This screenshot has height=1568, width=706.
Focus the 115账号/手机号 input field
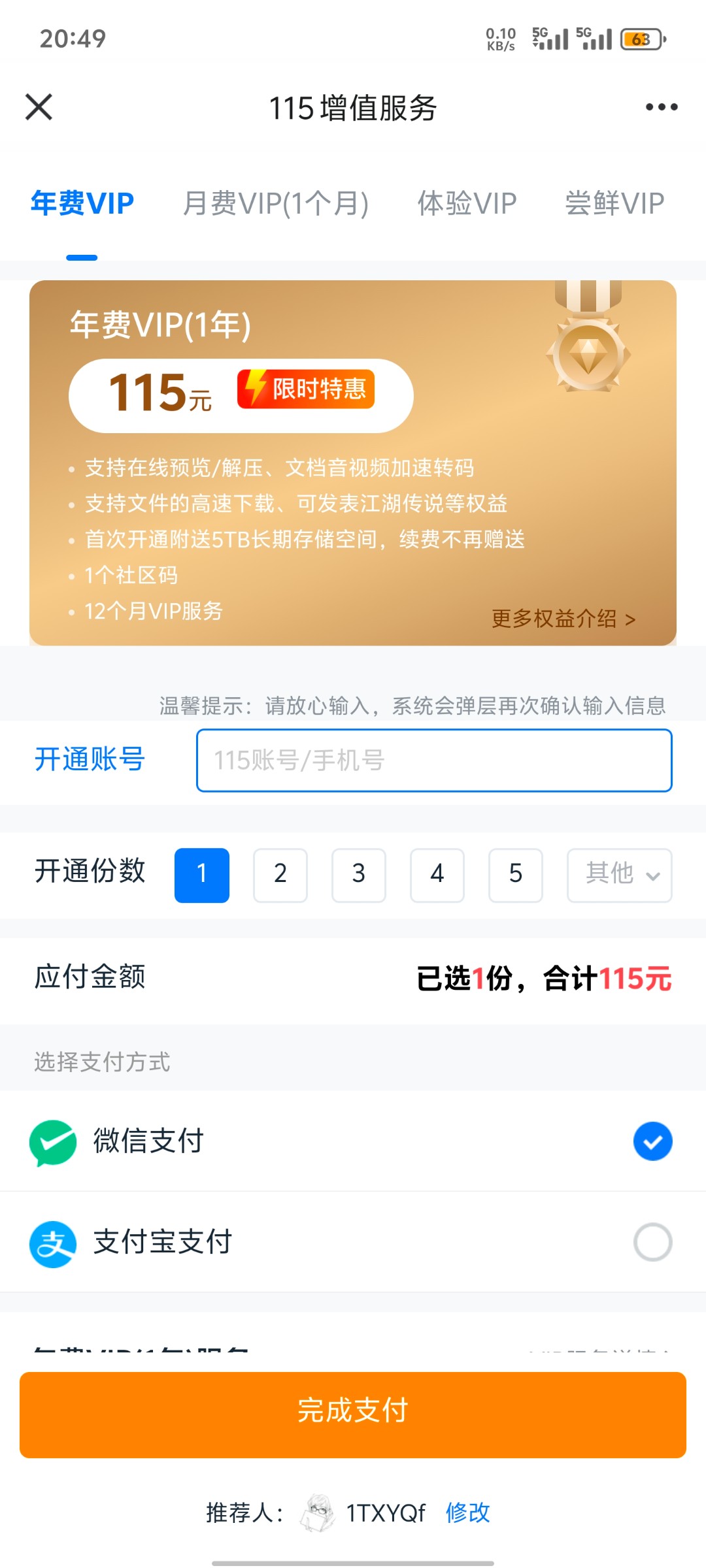[434, 760]
